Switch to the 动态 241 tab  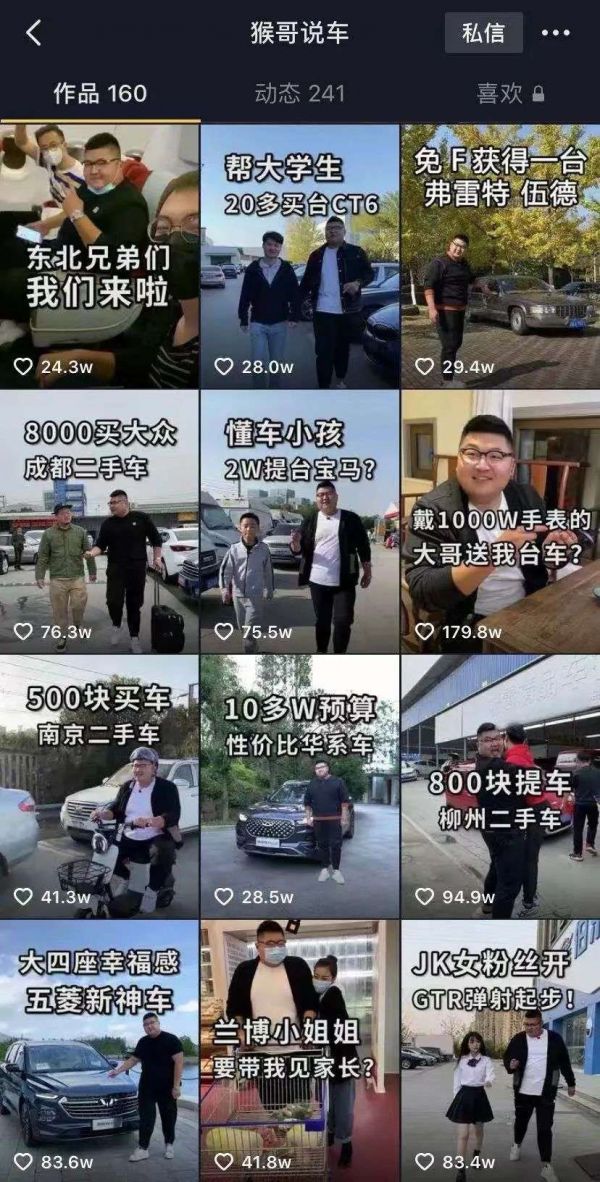pos(300,94)
